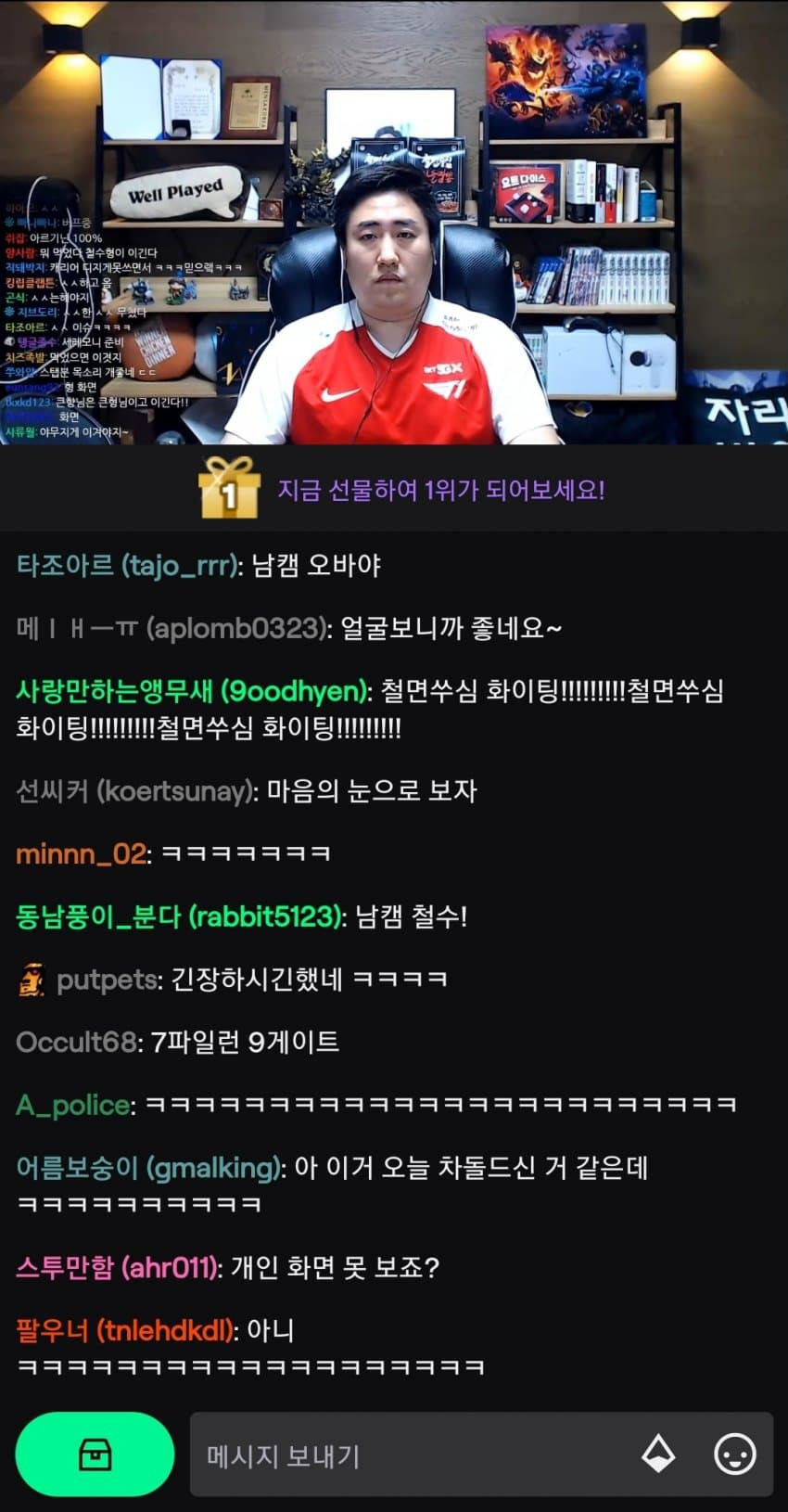Image resolution: width=788 pixels, height=1512 pixels.
Task: Tap the username minnn_02
Action: (82, 853)
